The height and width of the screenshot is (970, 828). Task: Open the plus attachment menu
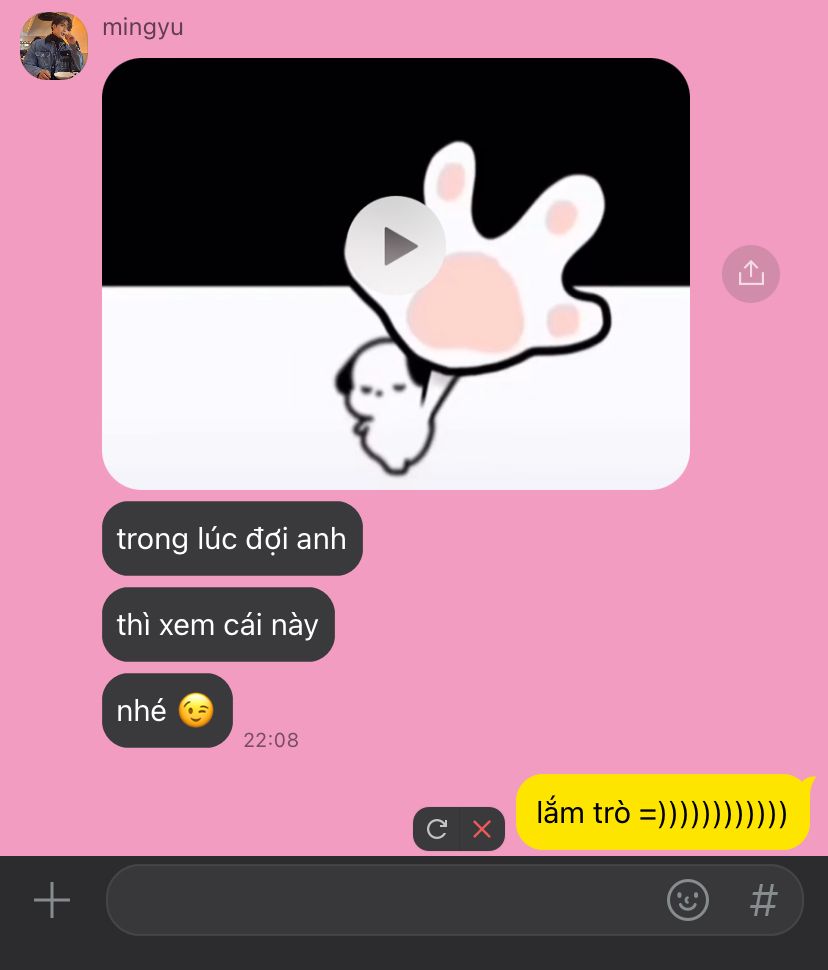click(x=52, y=900)
